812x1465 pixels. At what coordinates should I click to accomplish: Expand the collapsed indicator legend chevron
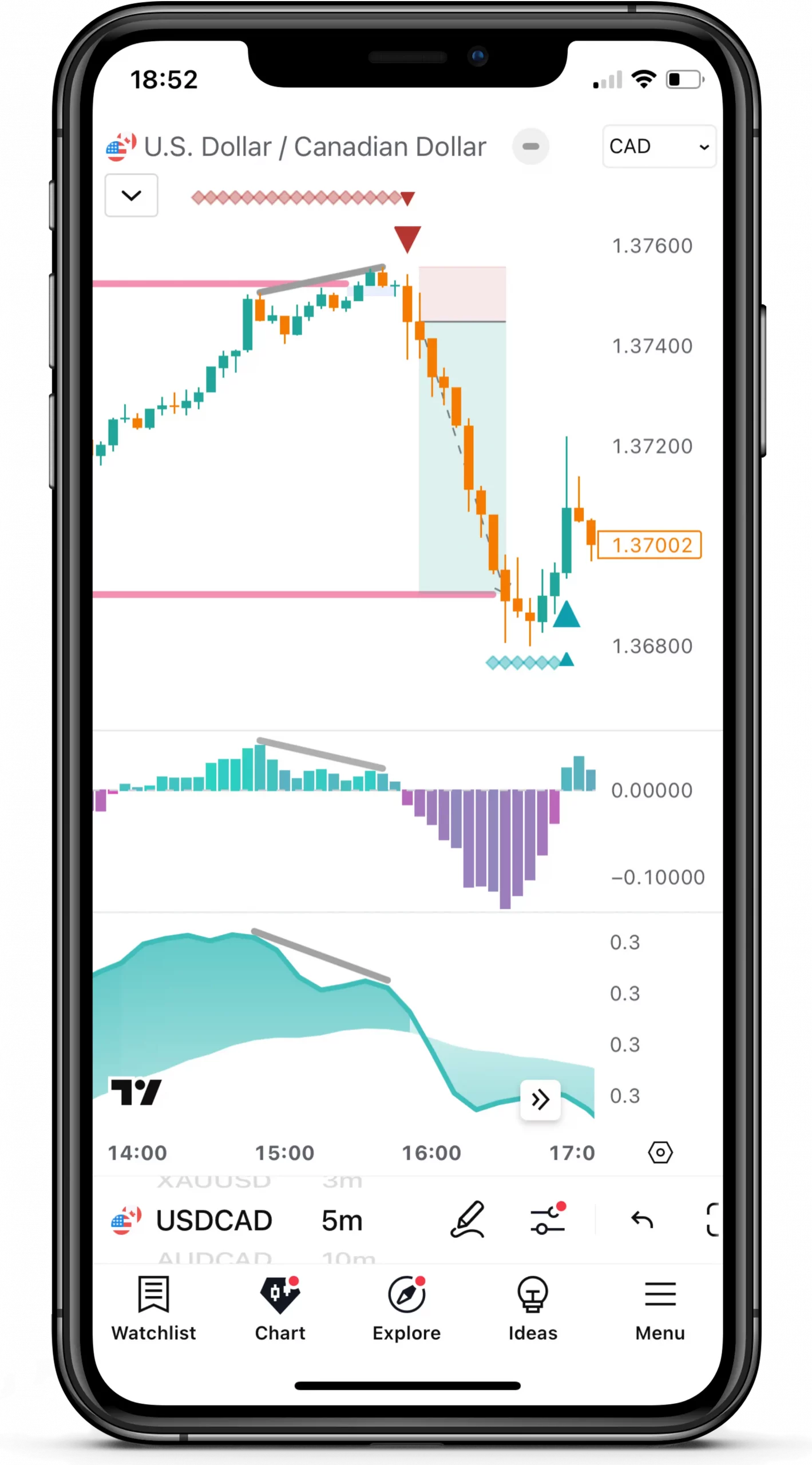(x=131, y=196)
